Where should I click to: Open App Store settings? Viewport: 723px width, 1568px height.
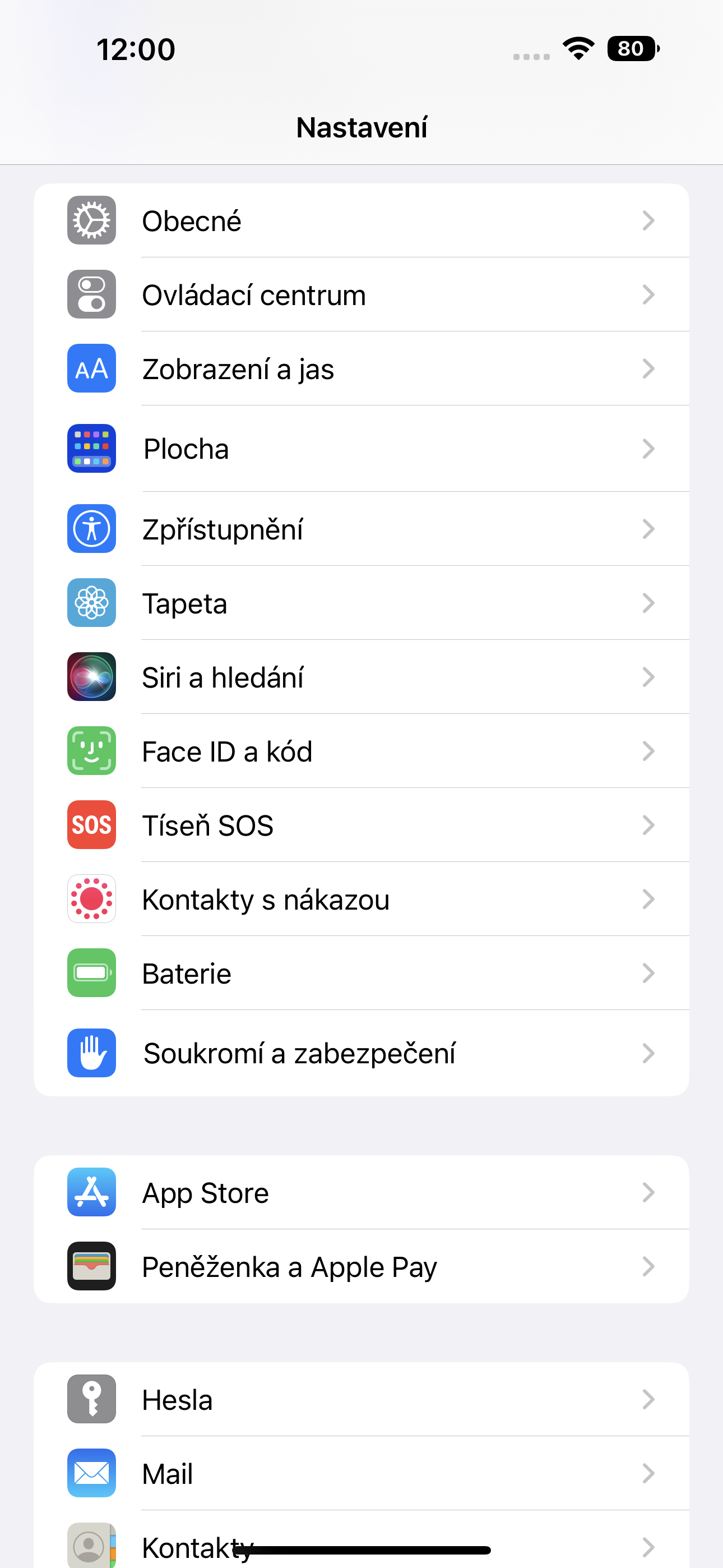tap(361, 1192)
